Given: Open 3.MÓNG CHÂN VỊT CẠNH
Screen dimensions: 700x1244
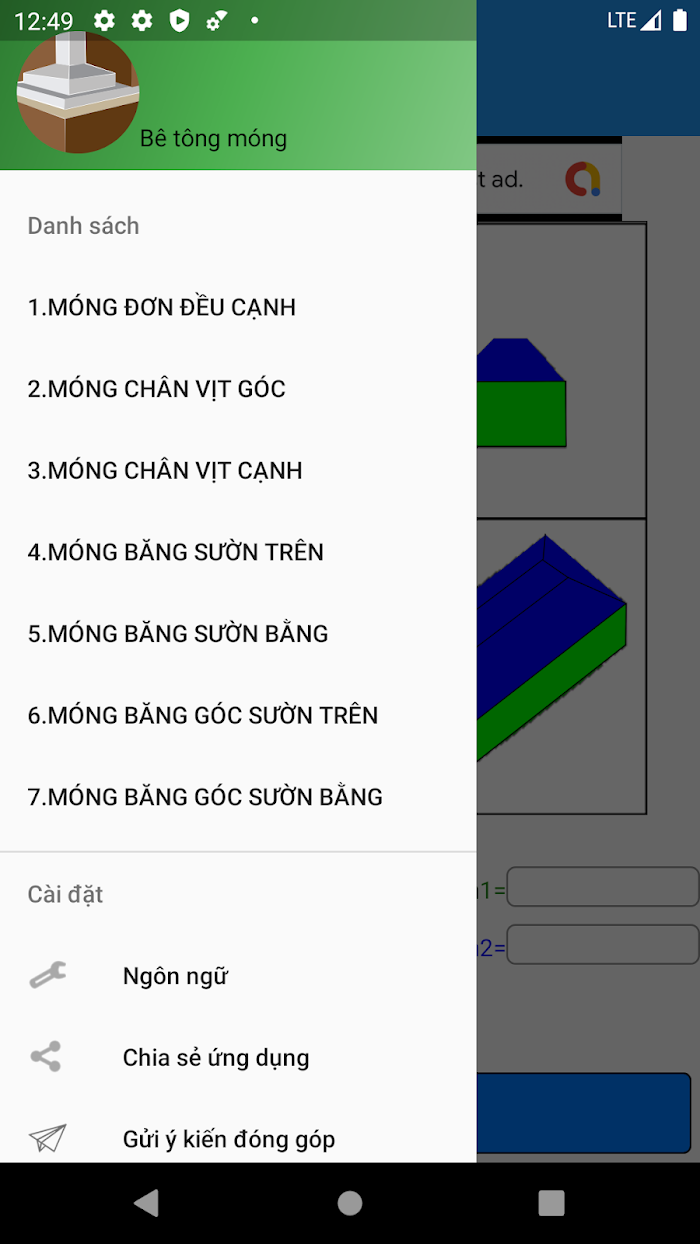Looking at the screenshot, I should 165,471.
